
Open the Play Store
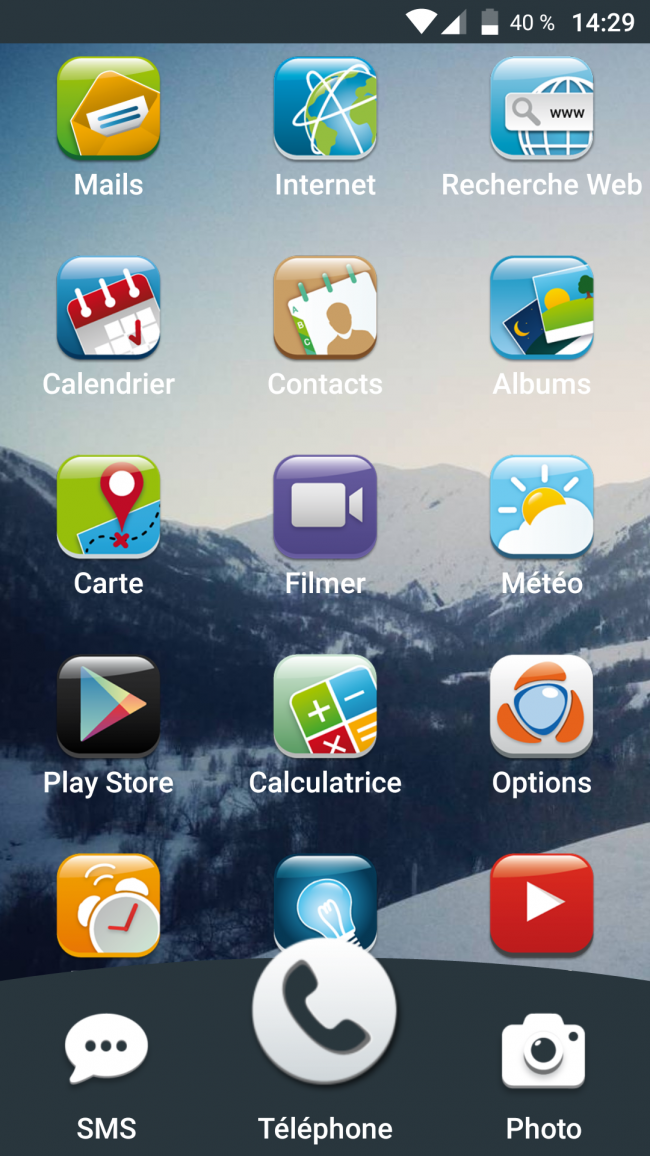tap(108, 706)
